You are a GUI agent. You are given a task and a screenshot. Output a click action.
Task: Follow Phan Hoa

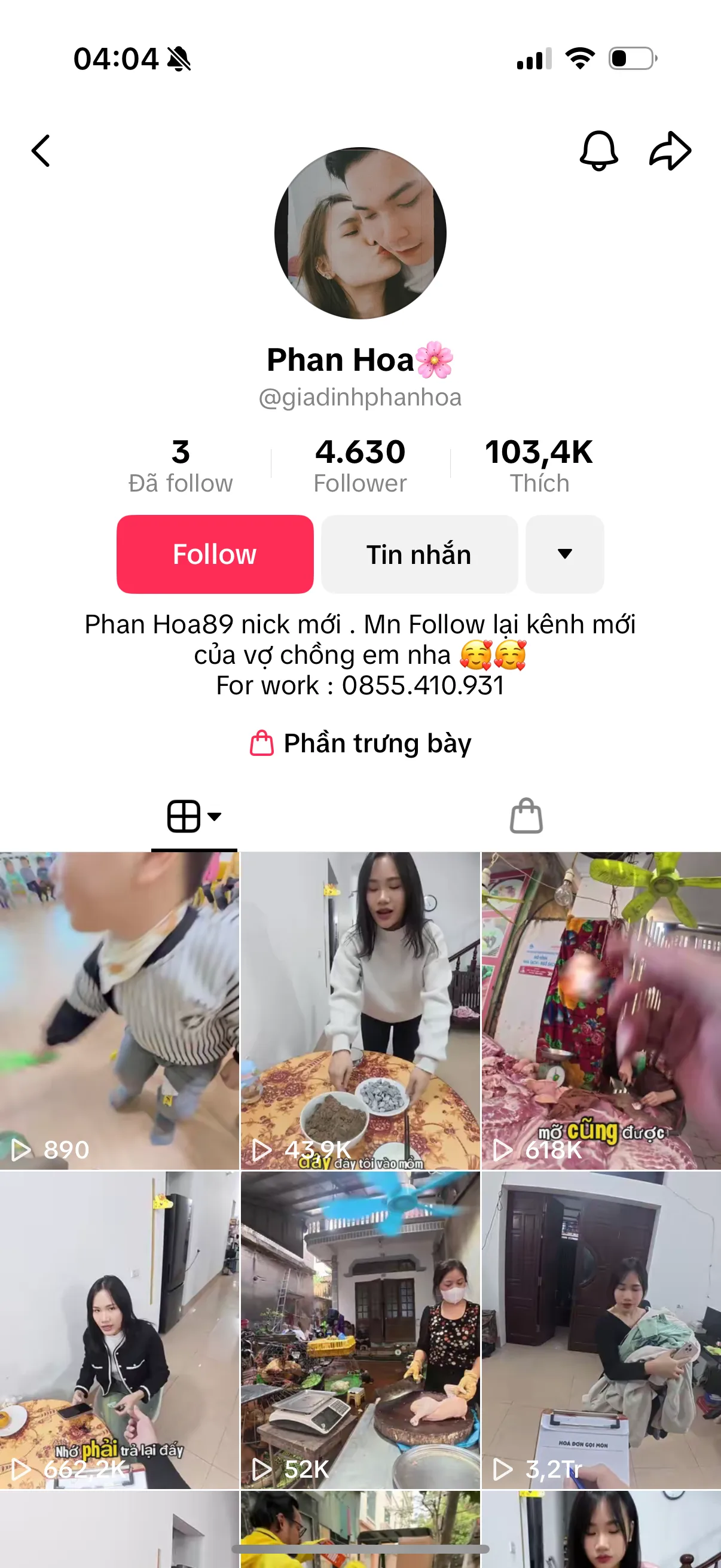pos(215,554)
